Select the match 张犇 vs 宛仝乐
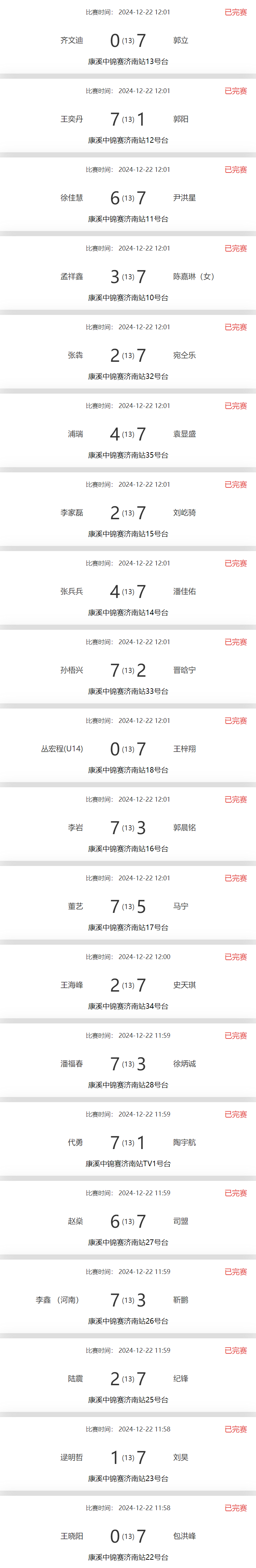 (x=128, y=355)
